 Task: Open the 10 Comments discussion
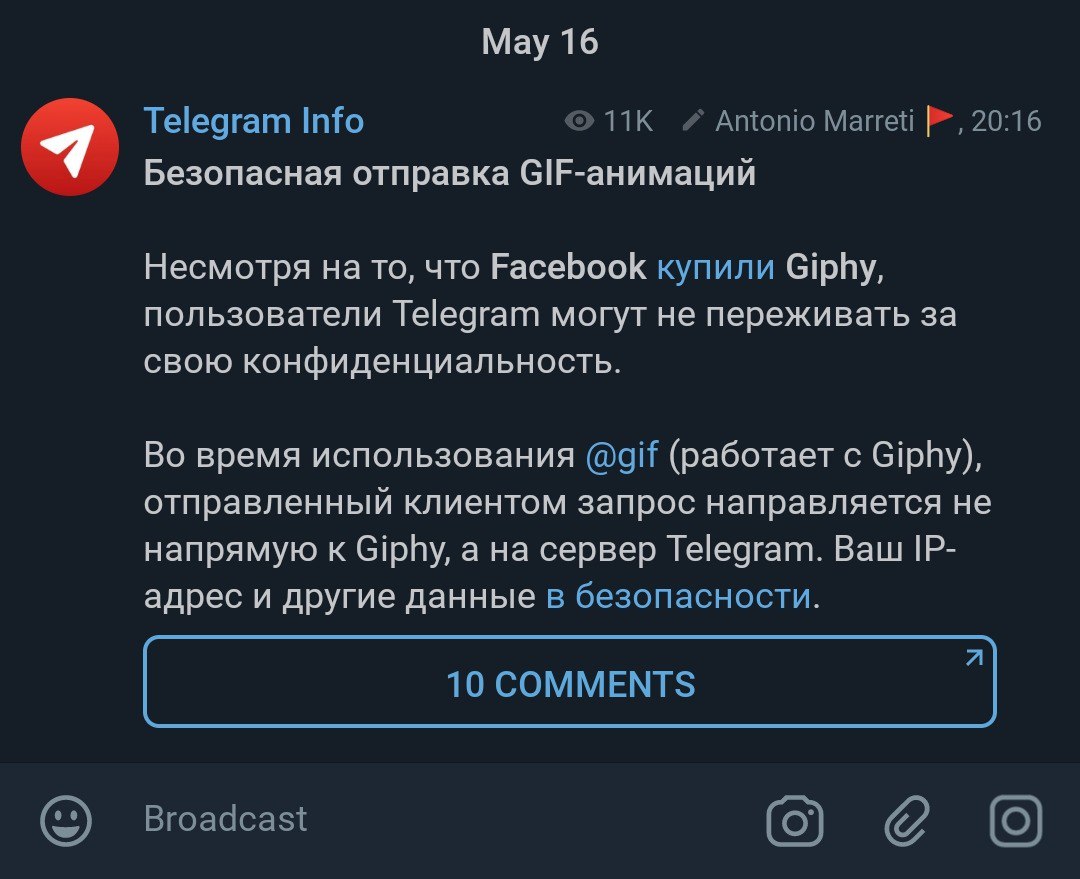pyautogui.click(x=570, y=683)
